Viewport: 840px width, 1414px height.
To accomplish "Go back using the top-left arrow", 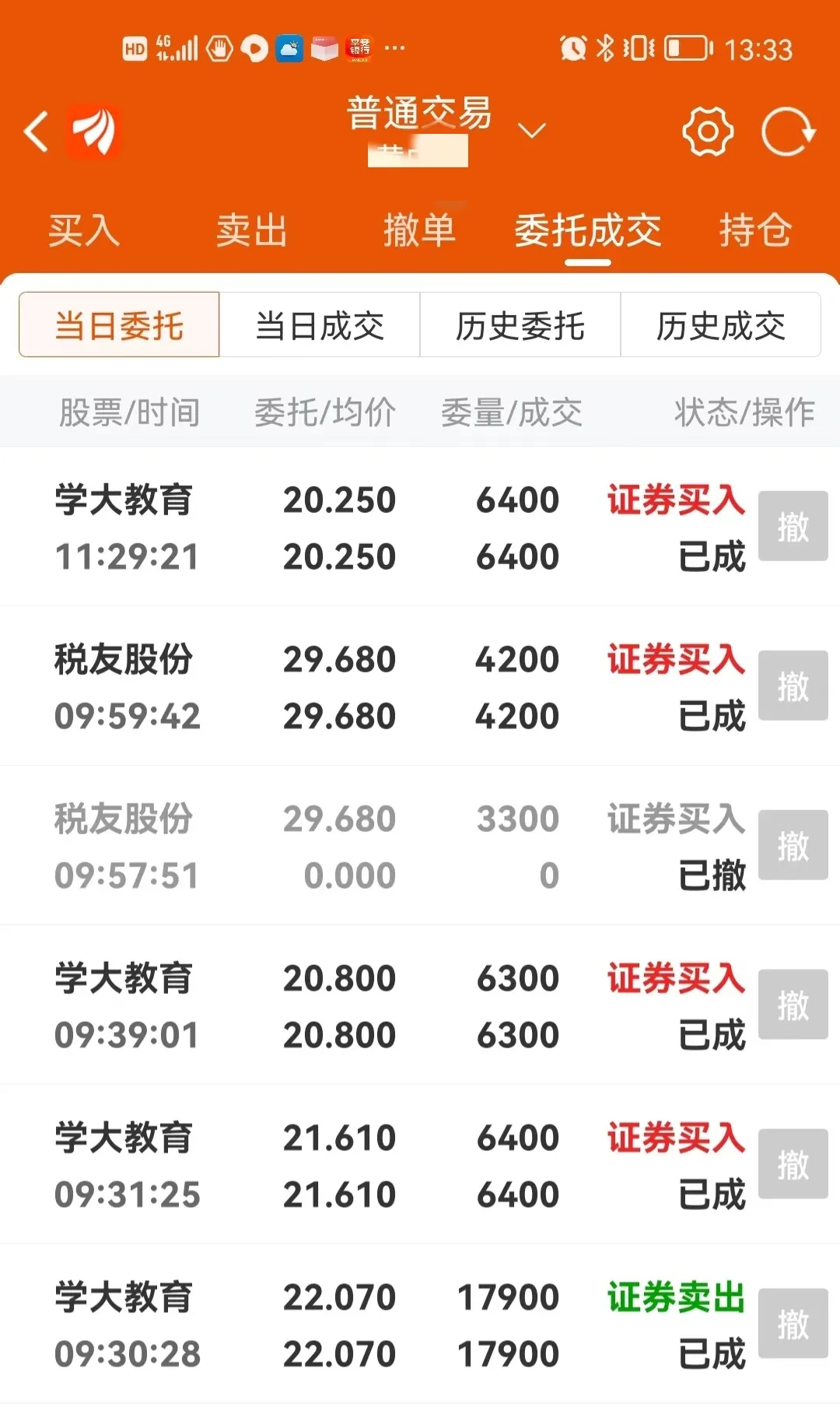I will click(x=36, y=131).
